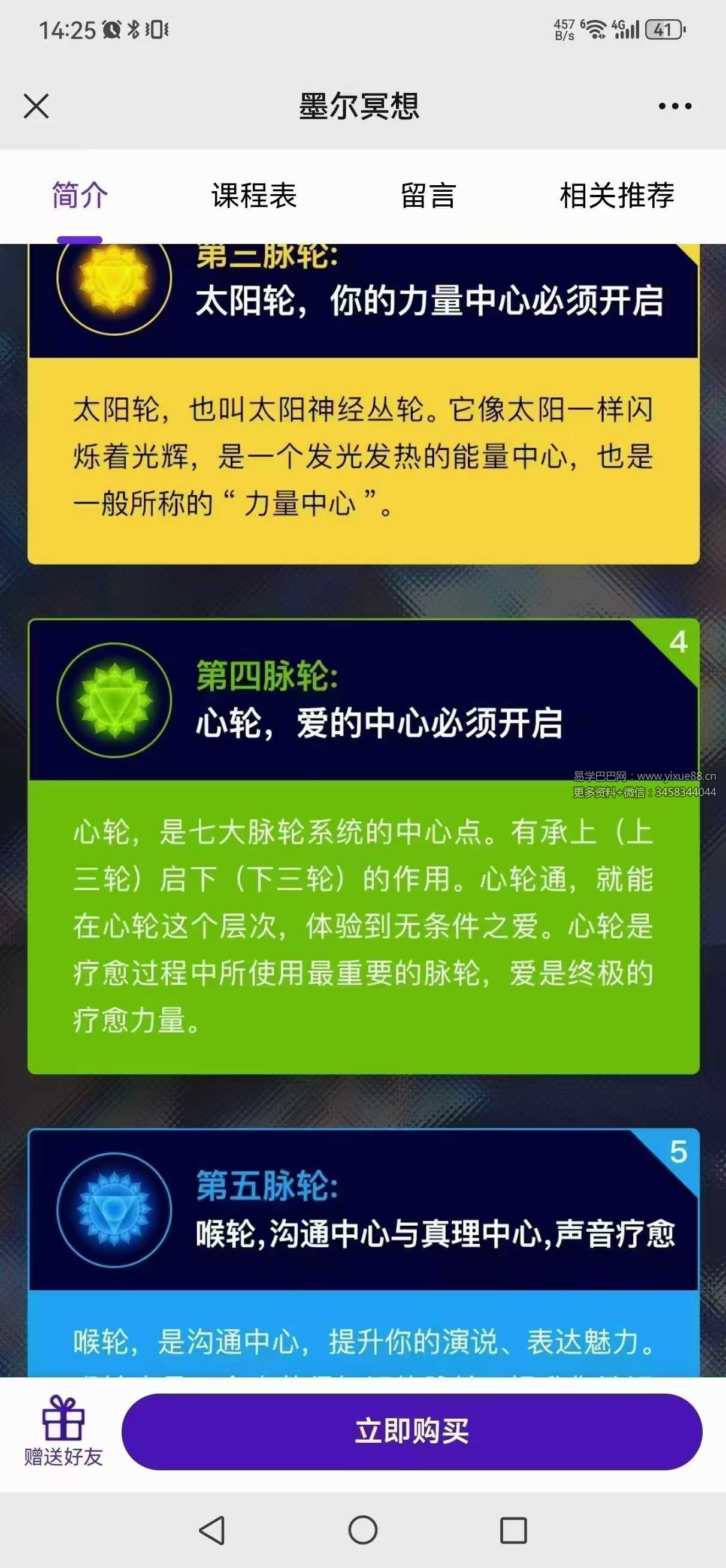Open the three-dot overflow menu

click(x=675, y=106)
